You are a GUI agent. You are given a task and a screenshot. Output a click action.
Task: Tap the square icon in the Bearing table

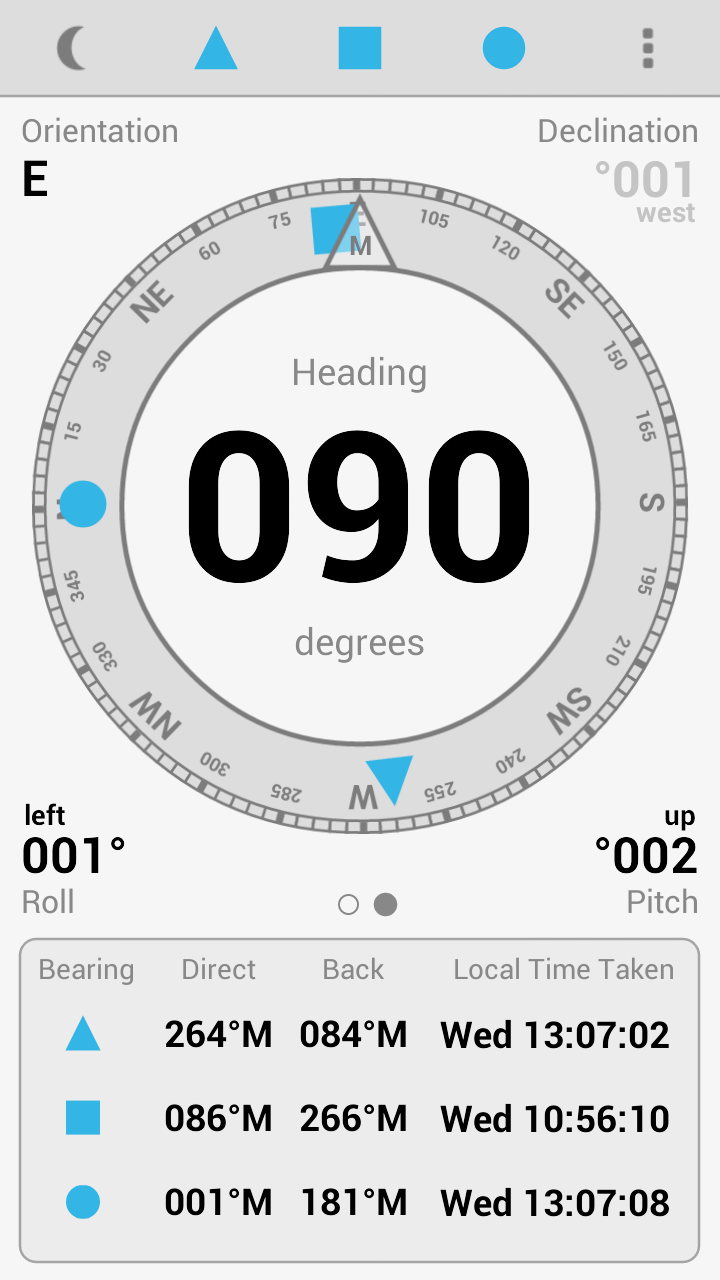(x=83, y=1118)
